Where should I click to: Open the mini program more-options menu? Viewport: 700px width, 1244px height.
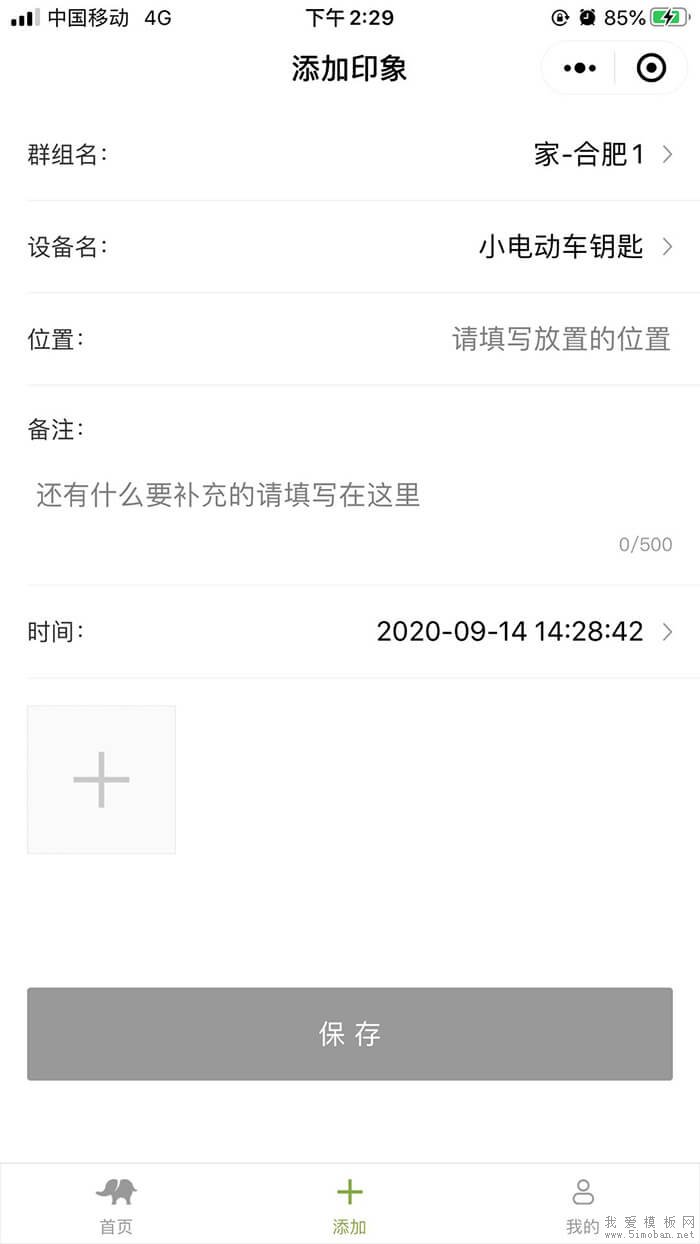580,68
